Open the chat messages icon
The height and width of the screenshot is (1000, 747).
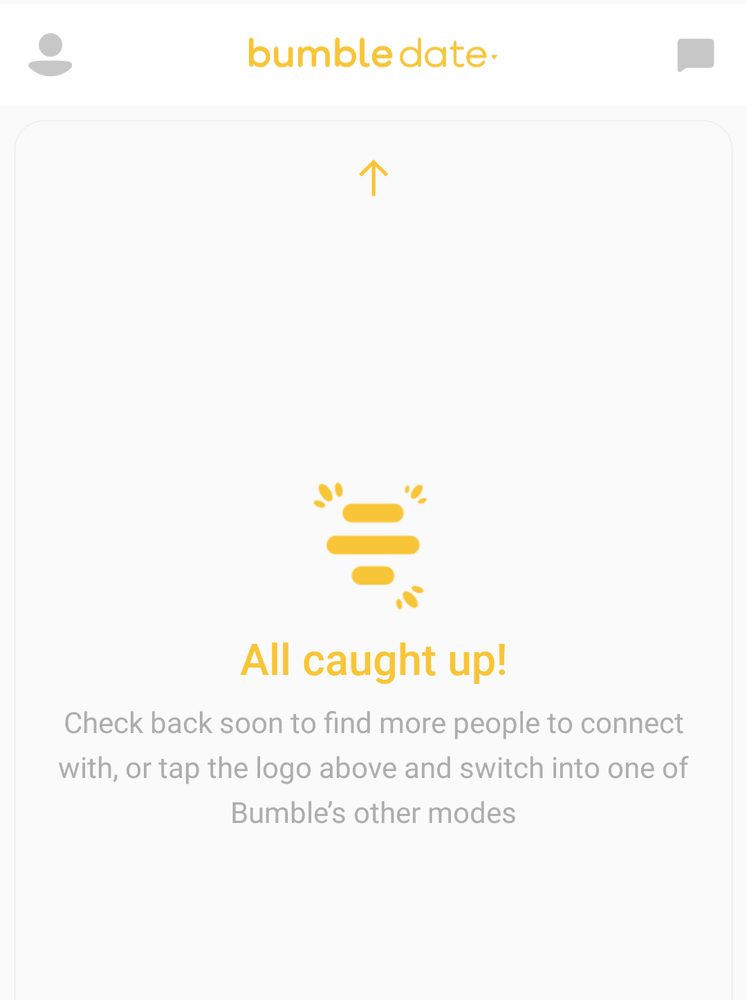tap(695, 55)
